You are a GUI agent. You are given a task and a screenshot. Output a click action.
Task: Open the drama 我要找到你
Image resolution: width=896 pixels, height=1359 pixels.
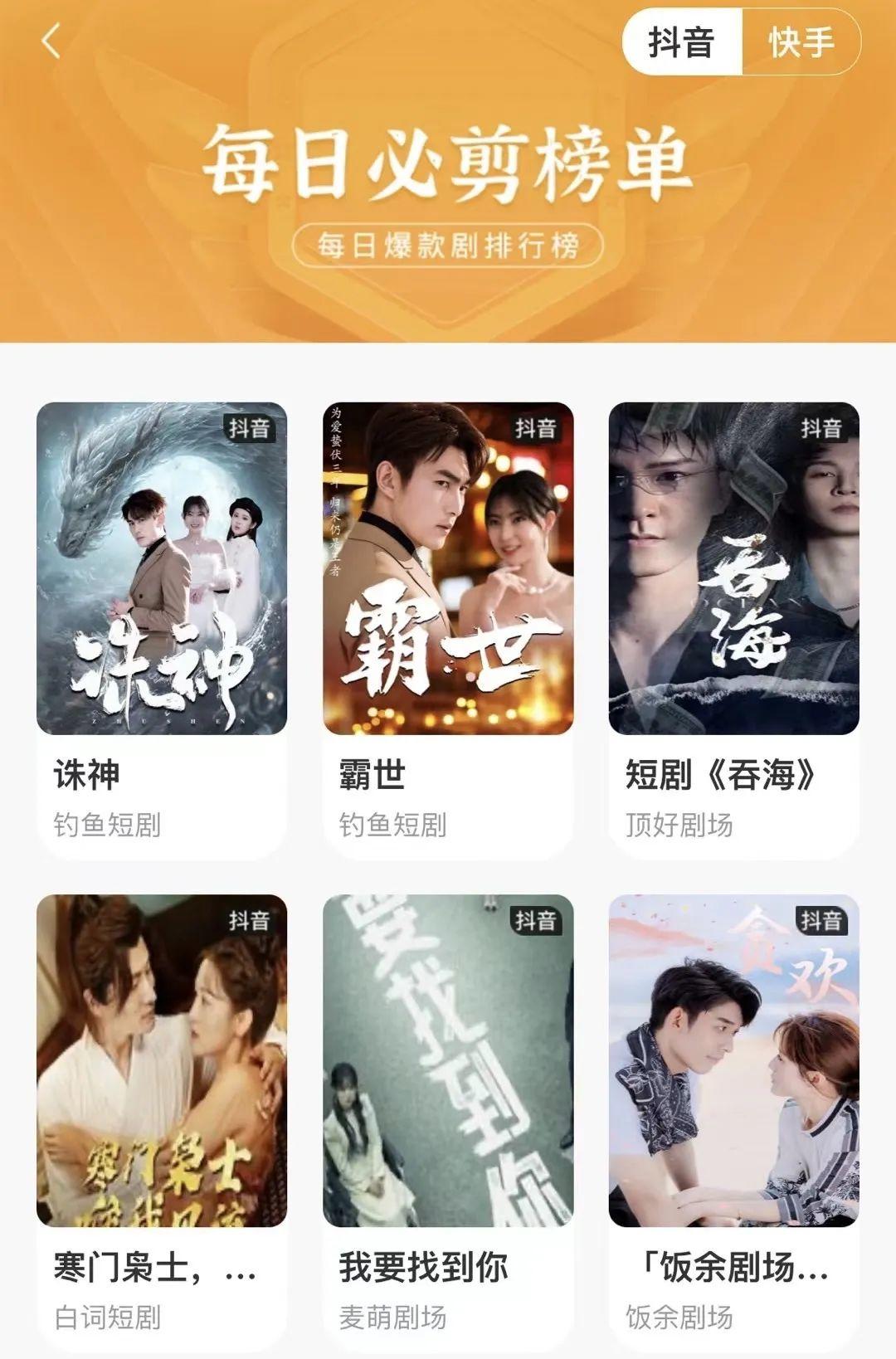point(448,1060)
